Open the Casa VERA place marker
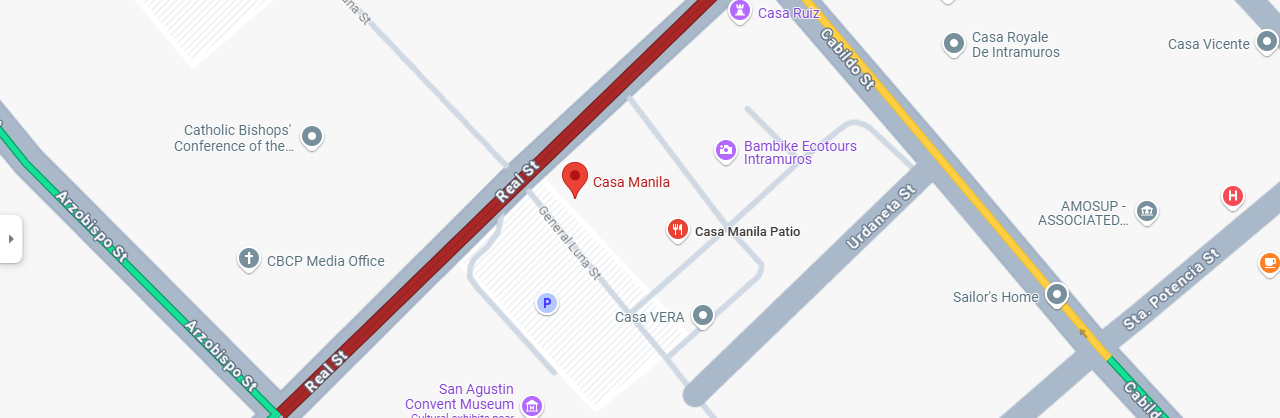 (x=704, y=317)
